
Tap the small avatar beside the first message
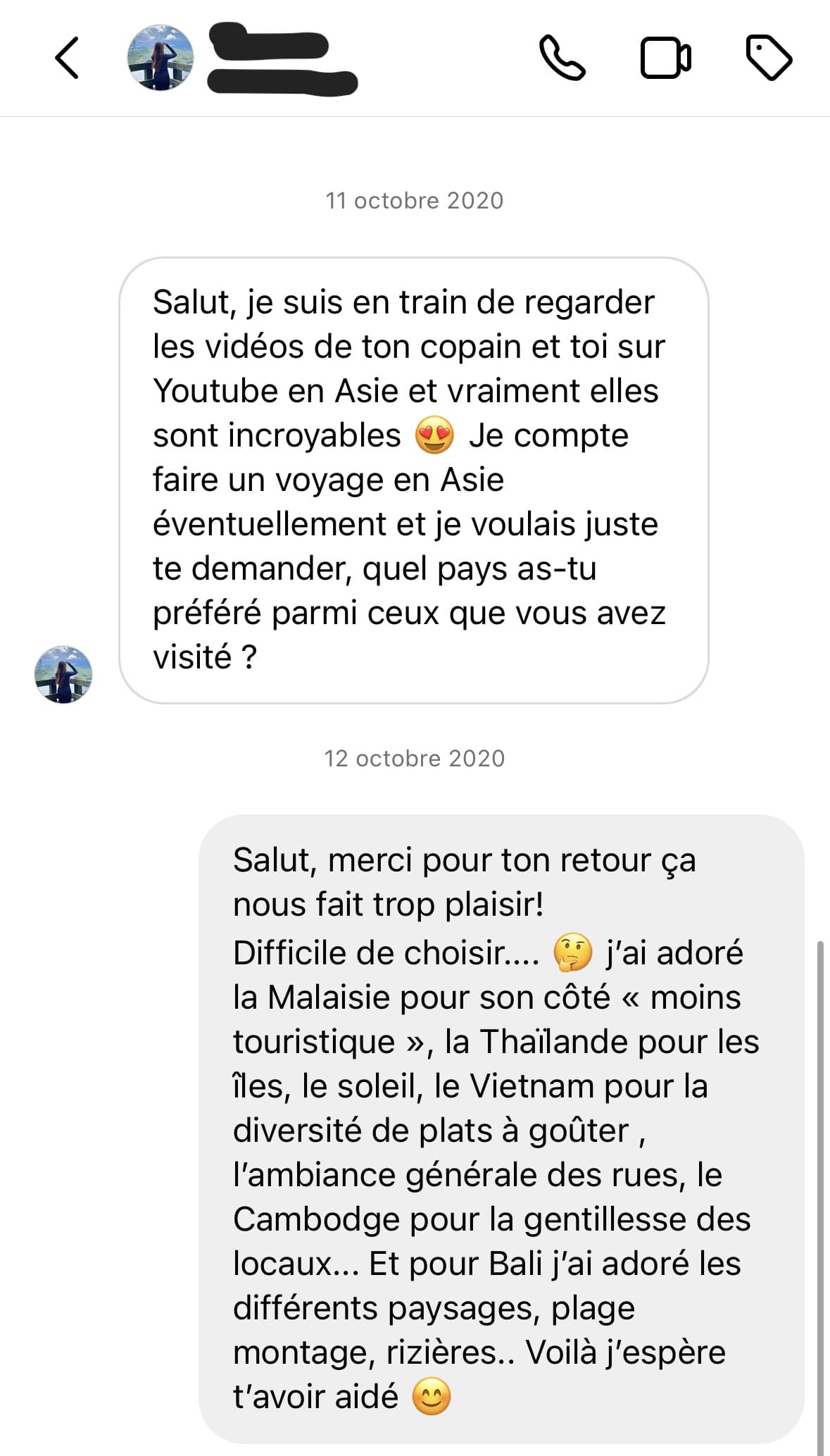[x=63, y=676]
